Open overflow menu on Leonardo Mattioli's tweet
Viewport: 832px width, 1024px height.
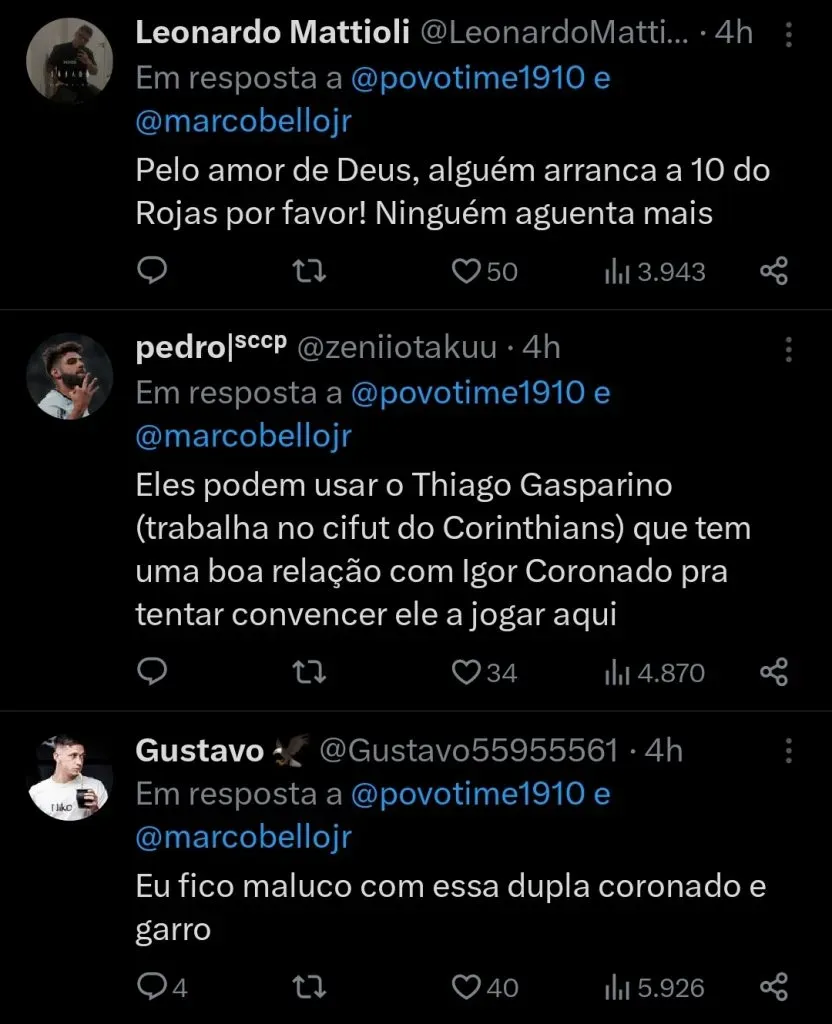[789, 36]
